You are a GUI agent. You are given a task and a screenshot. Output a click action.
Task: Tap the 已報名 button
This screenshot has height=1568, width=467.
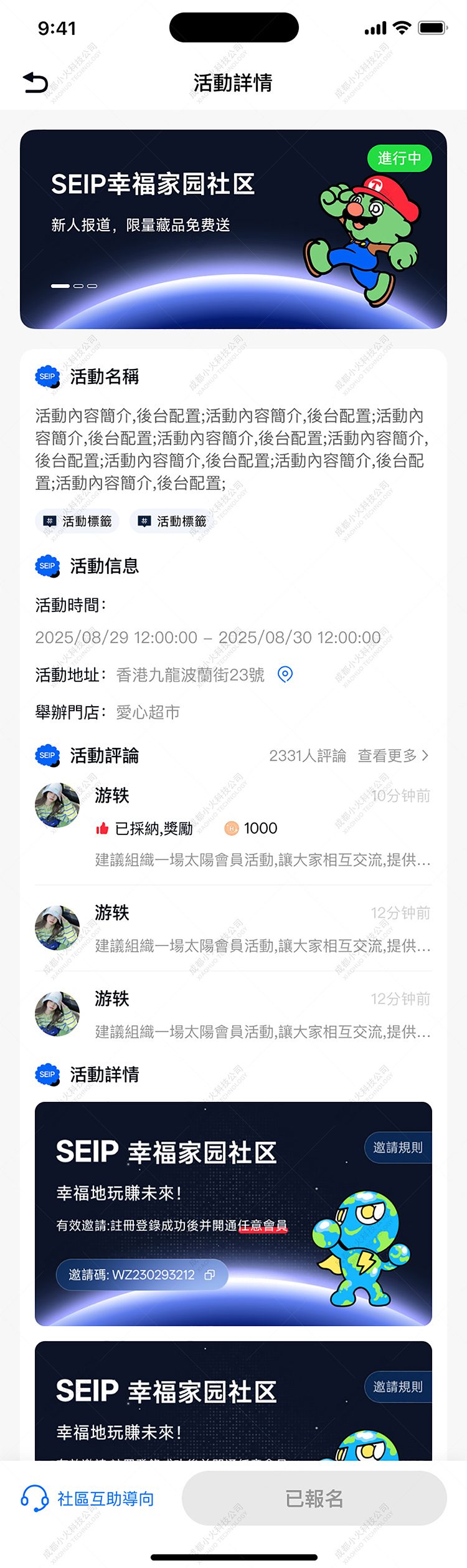tap(314, 1498)
